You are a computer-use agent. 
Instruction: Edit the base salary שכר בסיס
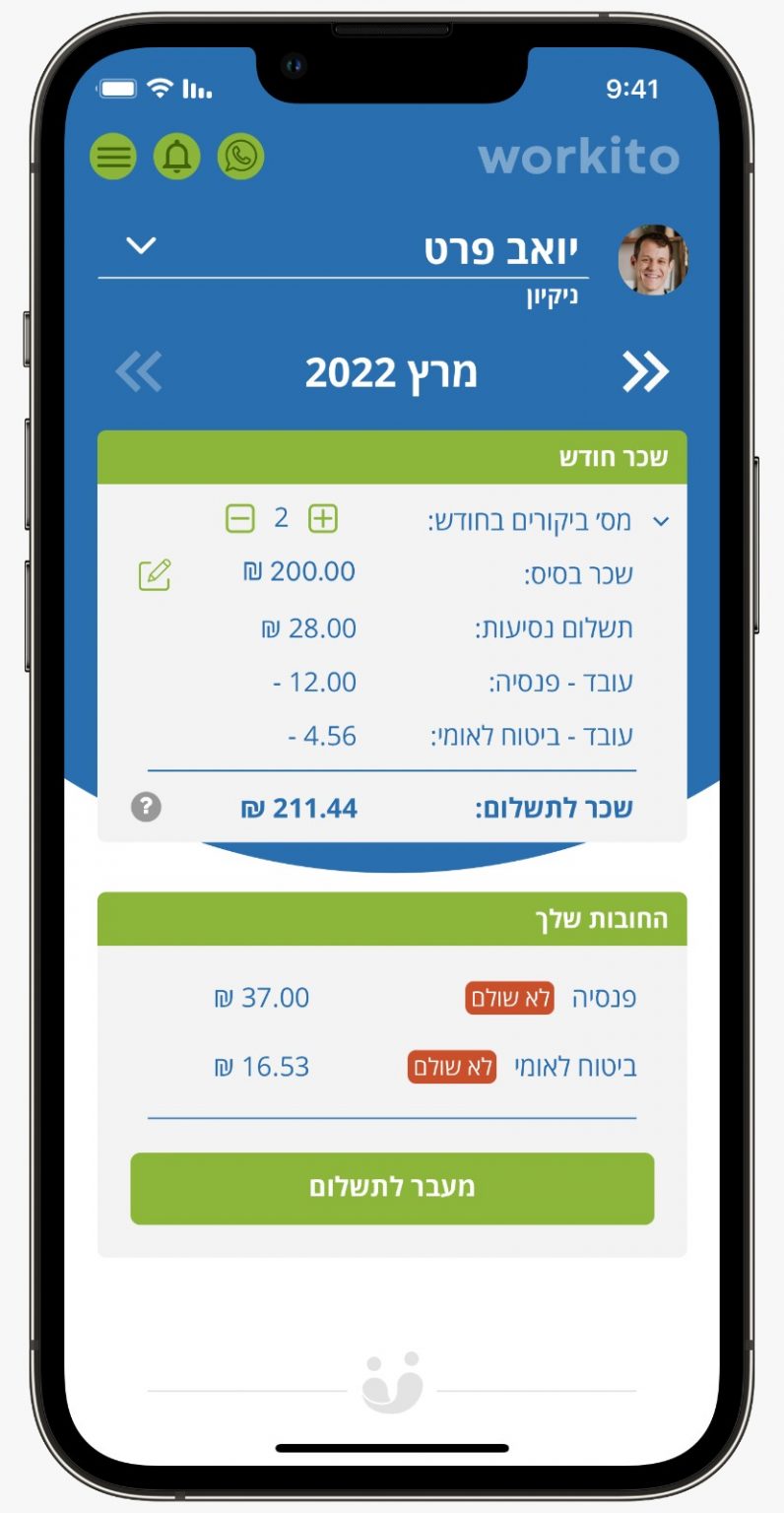click(x=155, y=574)
